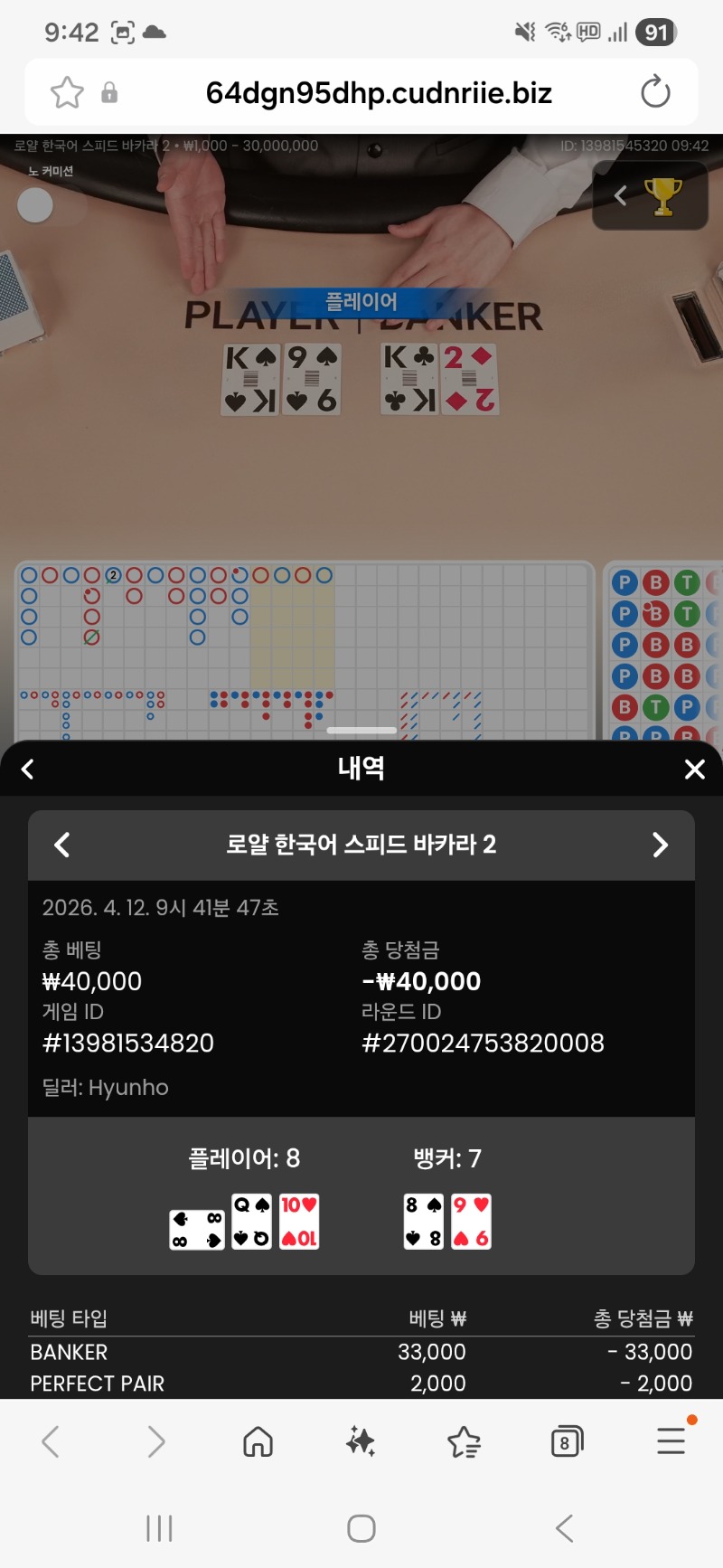The width and height of the screenshot is (723, 1568).
Task: Go to the browser's previous page
Action: [x=52, y=1441]
